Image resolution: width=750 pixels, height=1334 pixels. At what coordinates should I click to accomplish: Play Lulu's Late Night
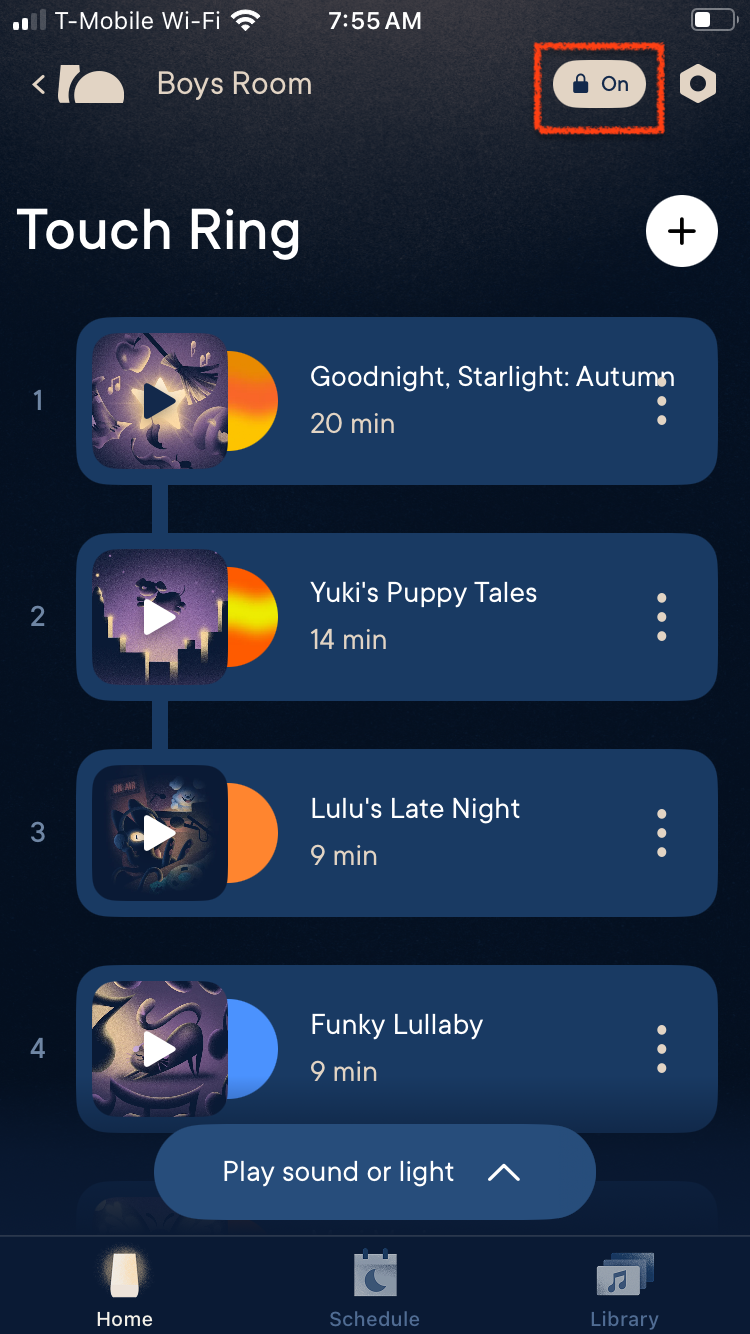point(160,833)
